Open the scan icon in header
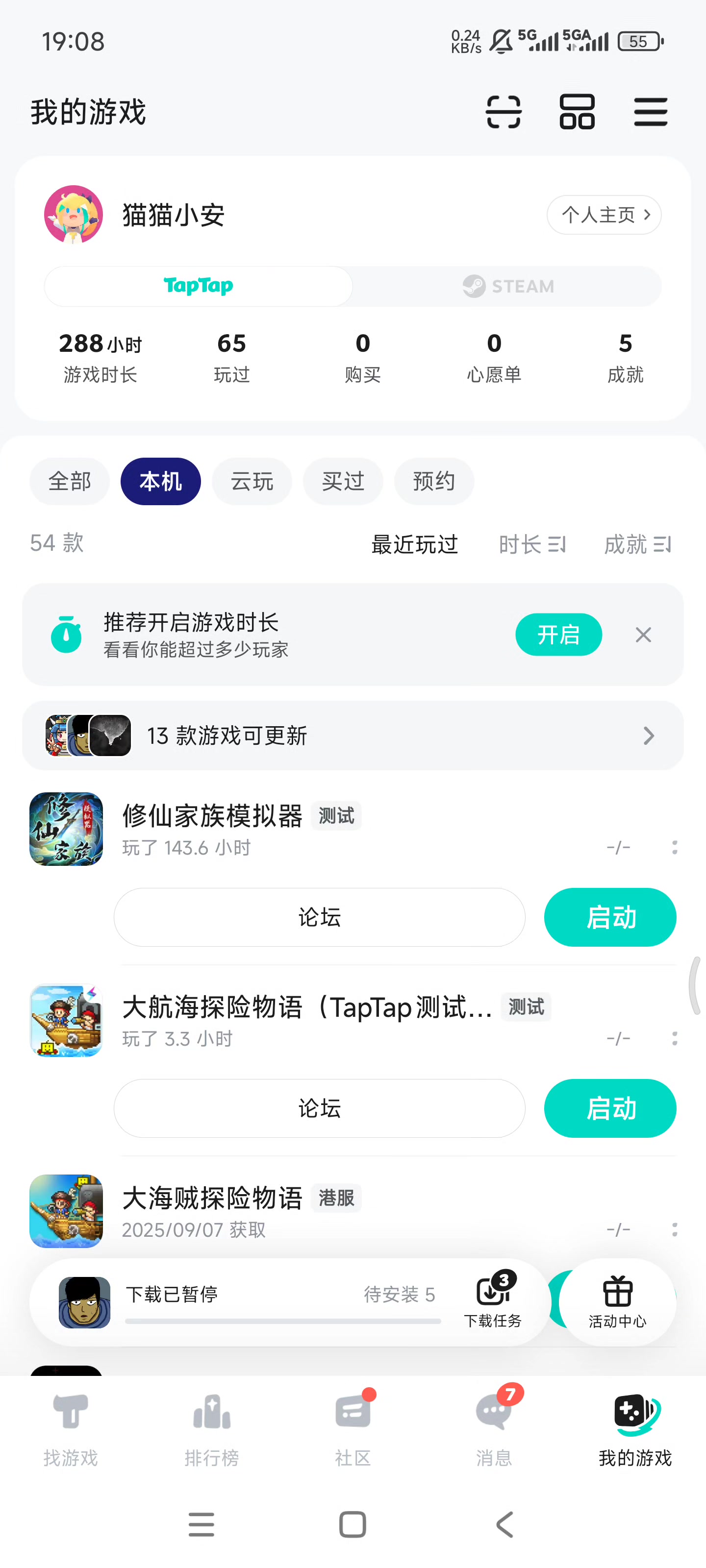The width and height of the screenshot is (706, 1568). [503, 112]
